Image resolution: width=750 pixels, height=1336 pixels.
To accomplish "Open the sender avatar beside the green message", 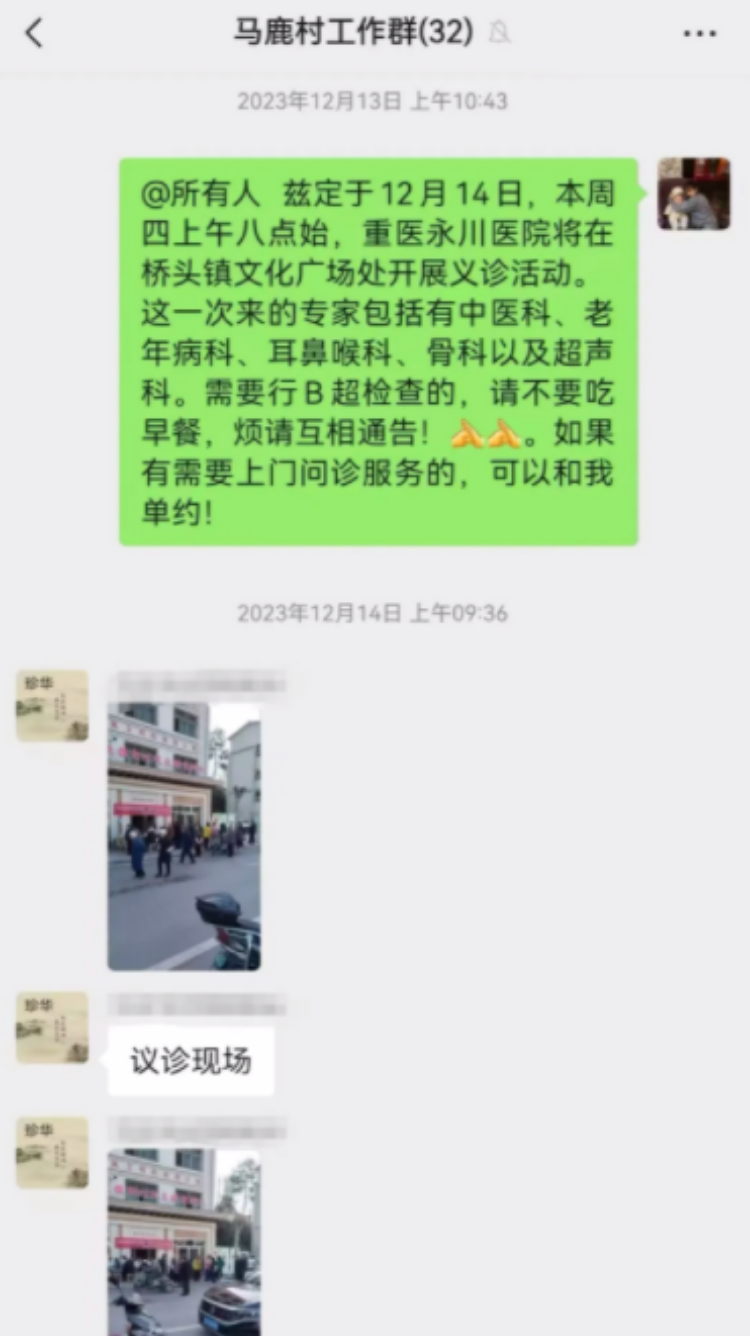I will point(693,194).
